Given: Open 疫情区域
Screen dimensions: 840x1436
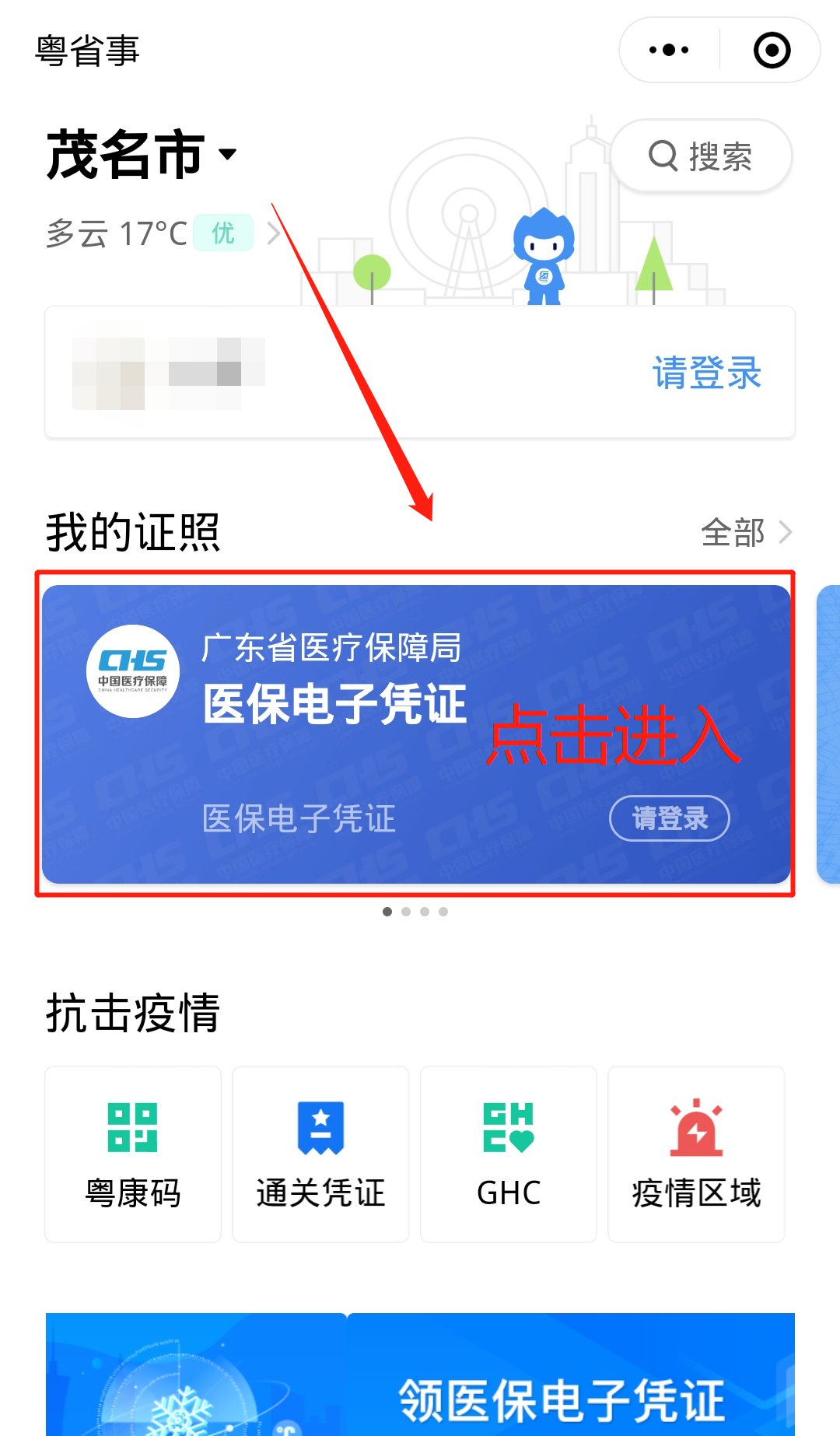Looking at the screenshot, I should click(x=696, y=1154).
